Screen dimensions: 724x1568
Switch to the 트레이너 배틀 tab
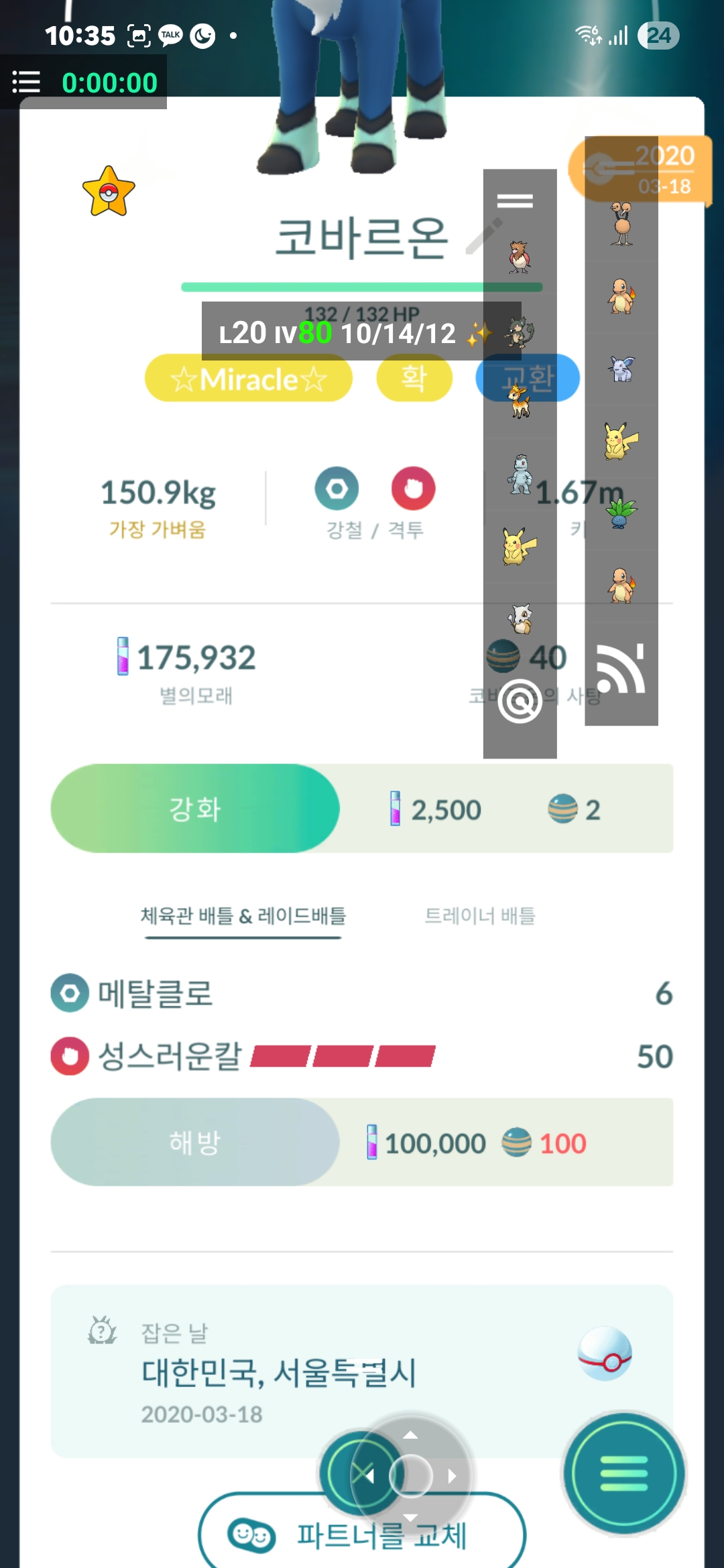click(480, 915)
